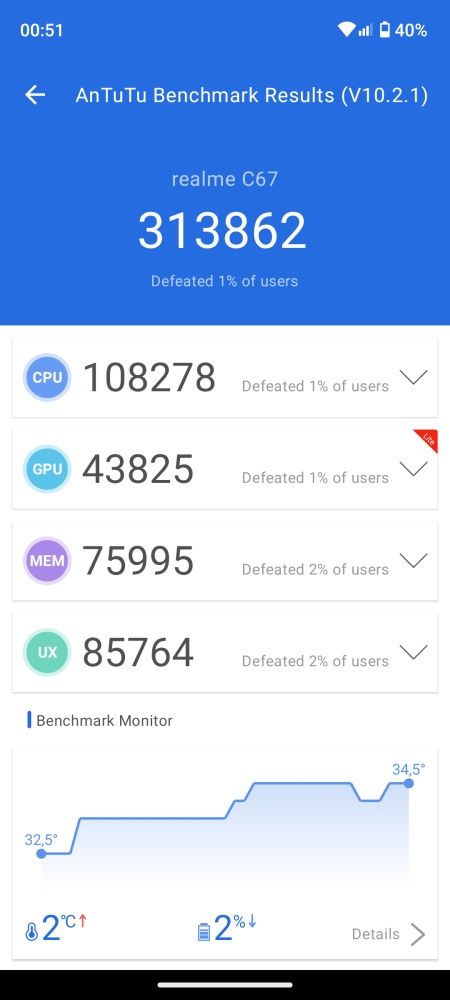Expand the CPU score details
This screenshot has width=450, height=1000.
[413, 377]
